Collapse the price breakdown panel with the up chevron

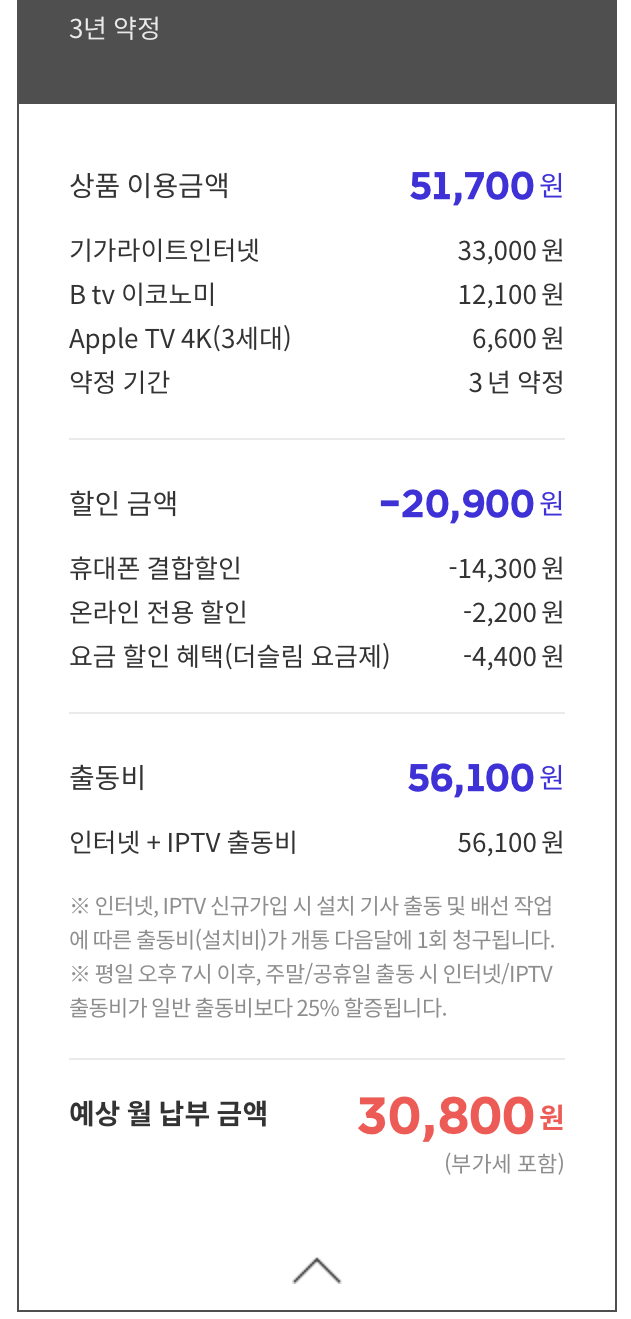coord(316,1270)
